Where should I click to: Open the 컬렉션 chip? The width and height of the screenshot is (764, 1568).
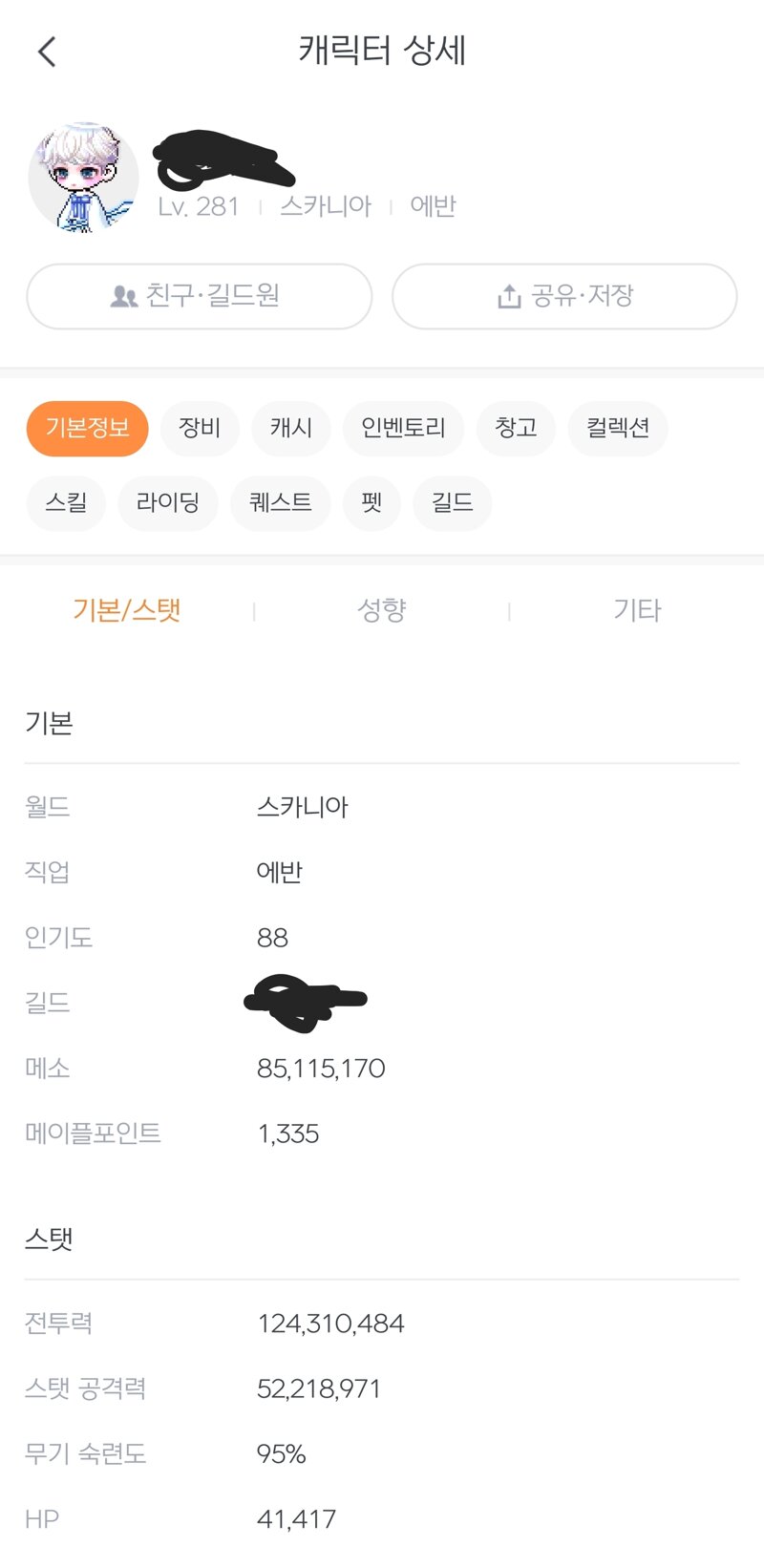tap(618, 428)
